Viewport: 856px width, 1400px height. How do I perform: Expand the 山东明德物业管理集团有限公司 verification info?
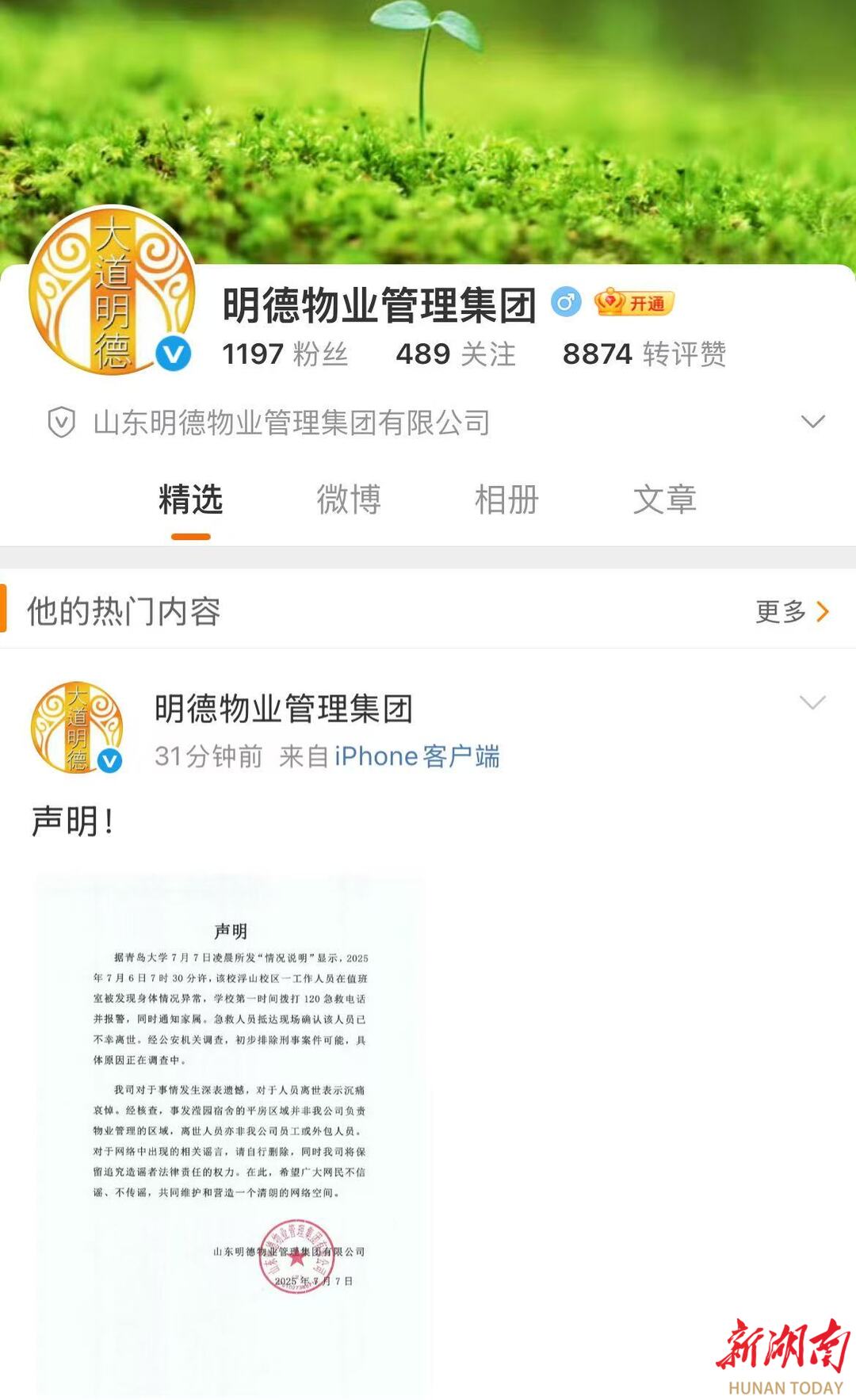(x=812, y=422)
